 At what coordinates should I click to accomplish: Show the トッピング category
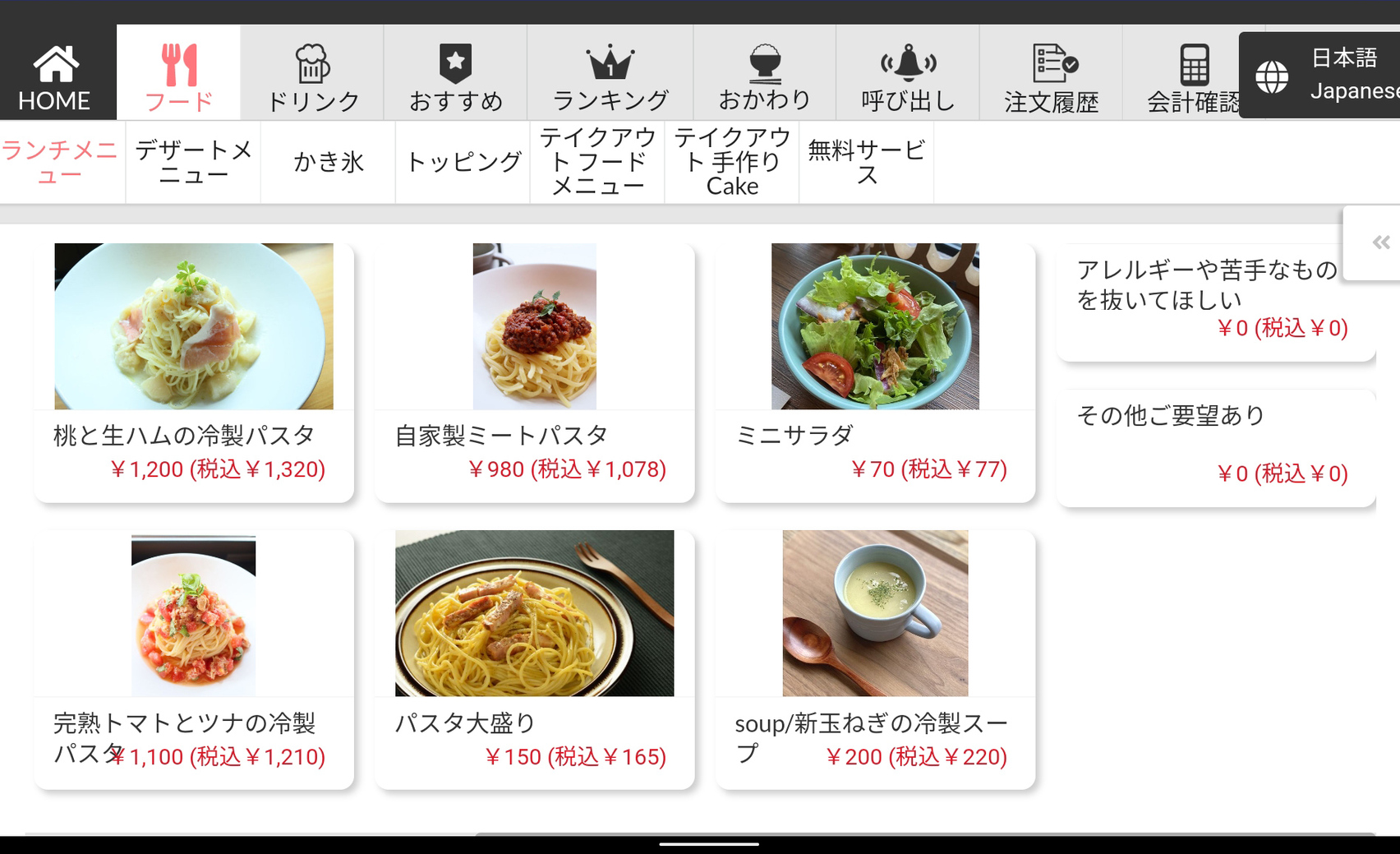tap(463, 162)
